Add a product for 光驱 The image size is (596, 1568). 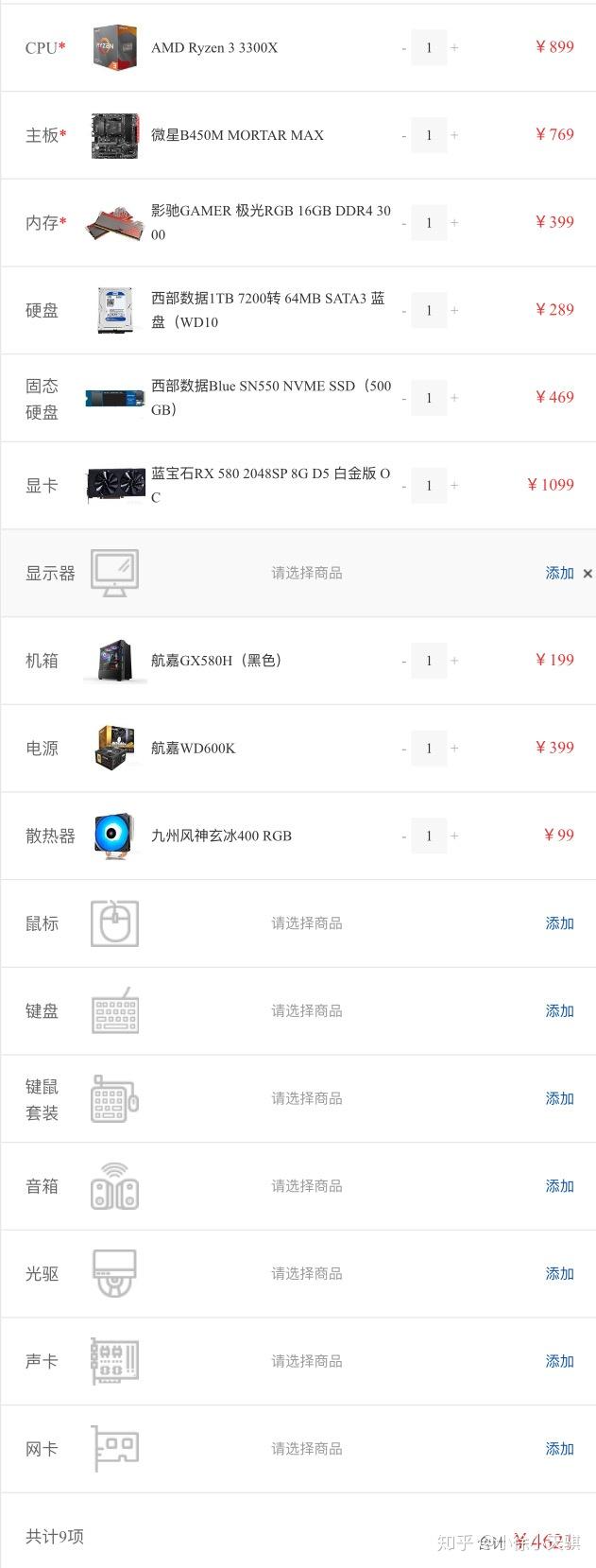[559, 1273]
